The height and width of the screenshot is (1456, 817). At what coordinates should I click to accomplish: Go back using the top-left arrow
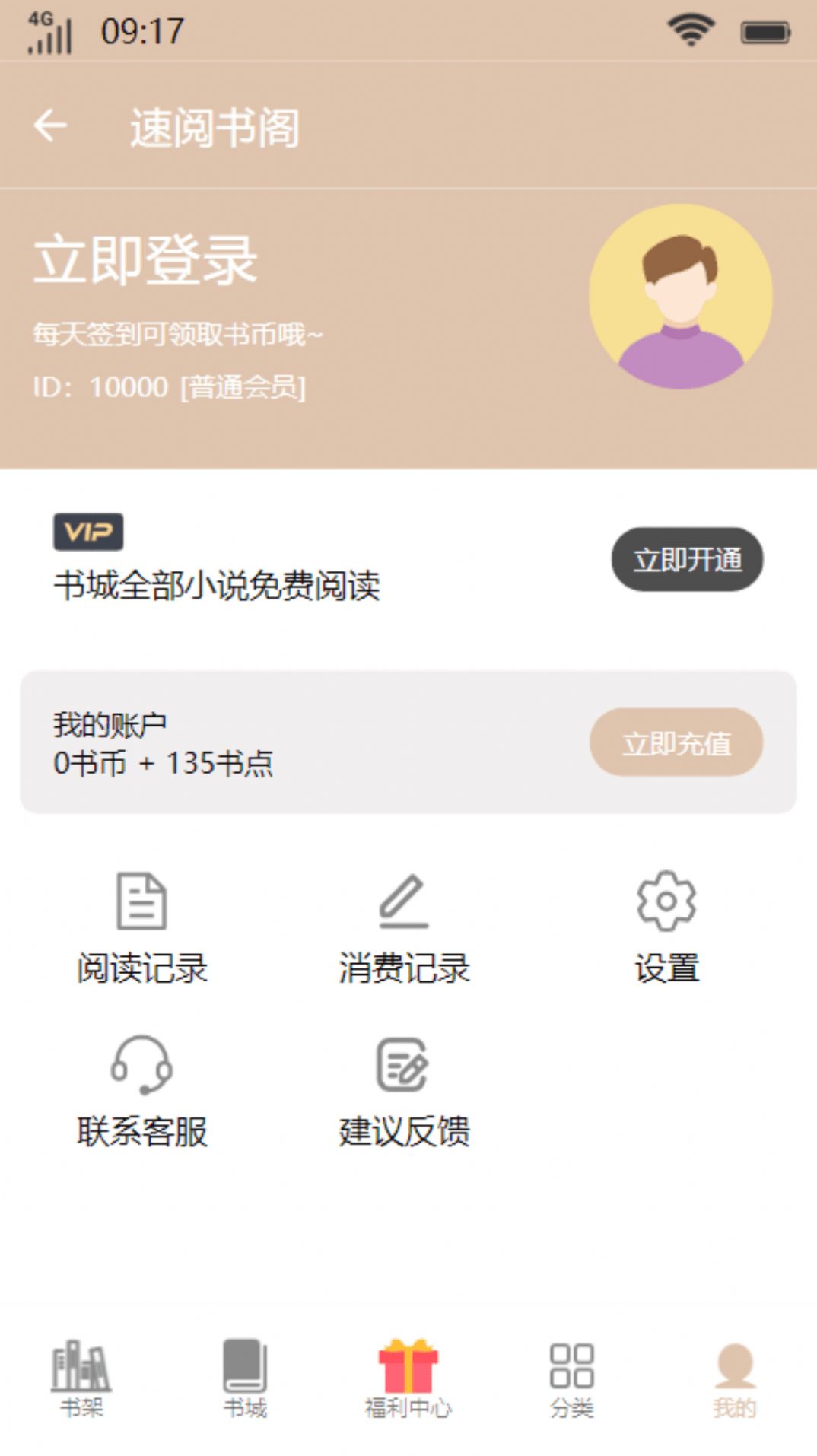point(50,126)
